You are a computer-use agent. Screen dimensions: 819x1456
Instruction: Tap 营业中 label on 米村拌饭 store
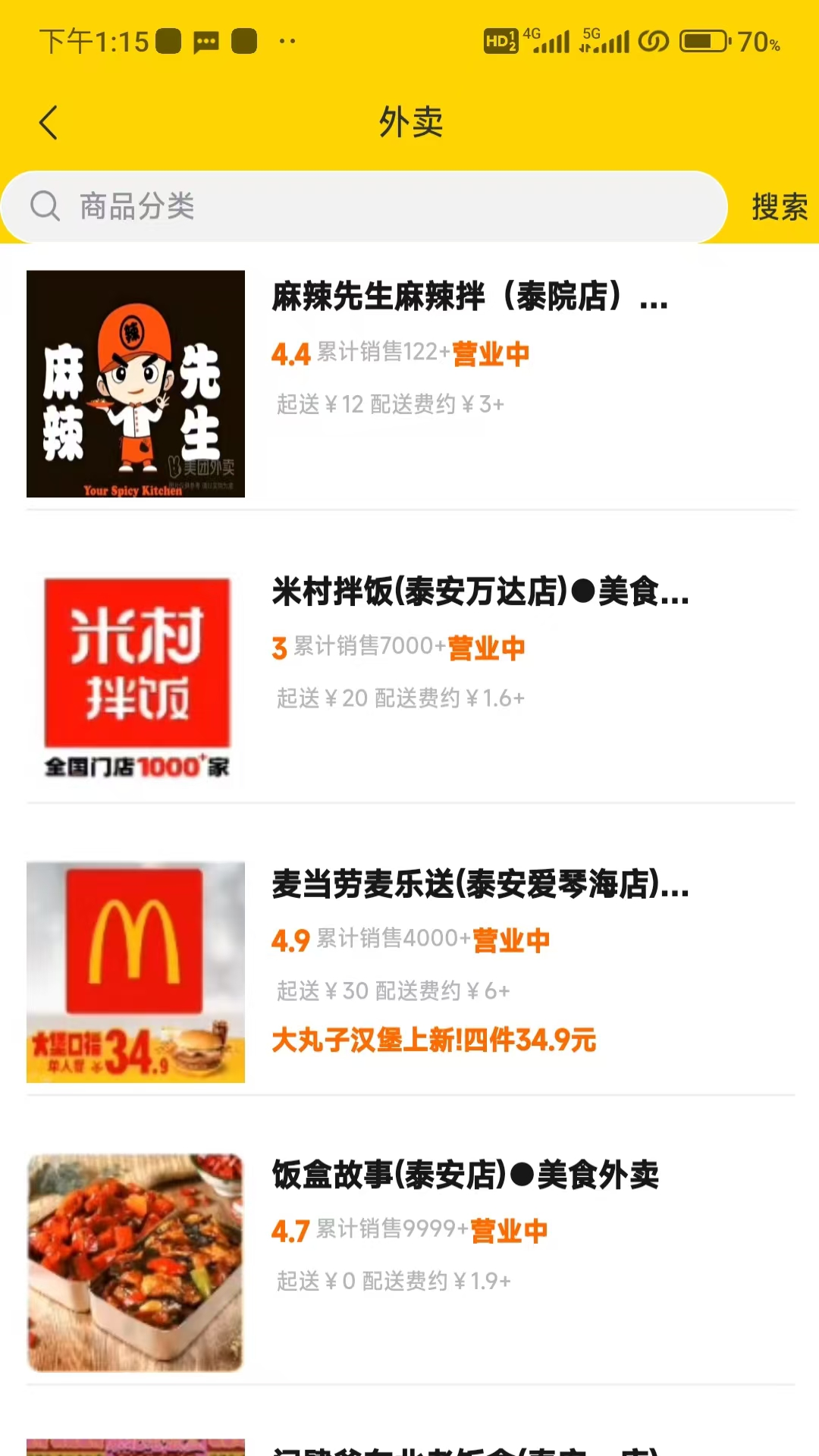tap(485, 648)
